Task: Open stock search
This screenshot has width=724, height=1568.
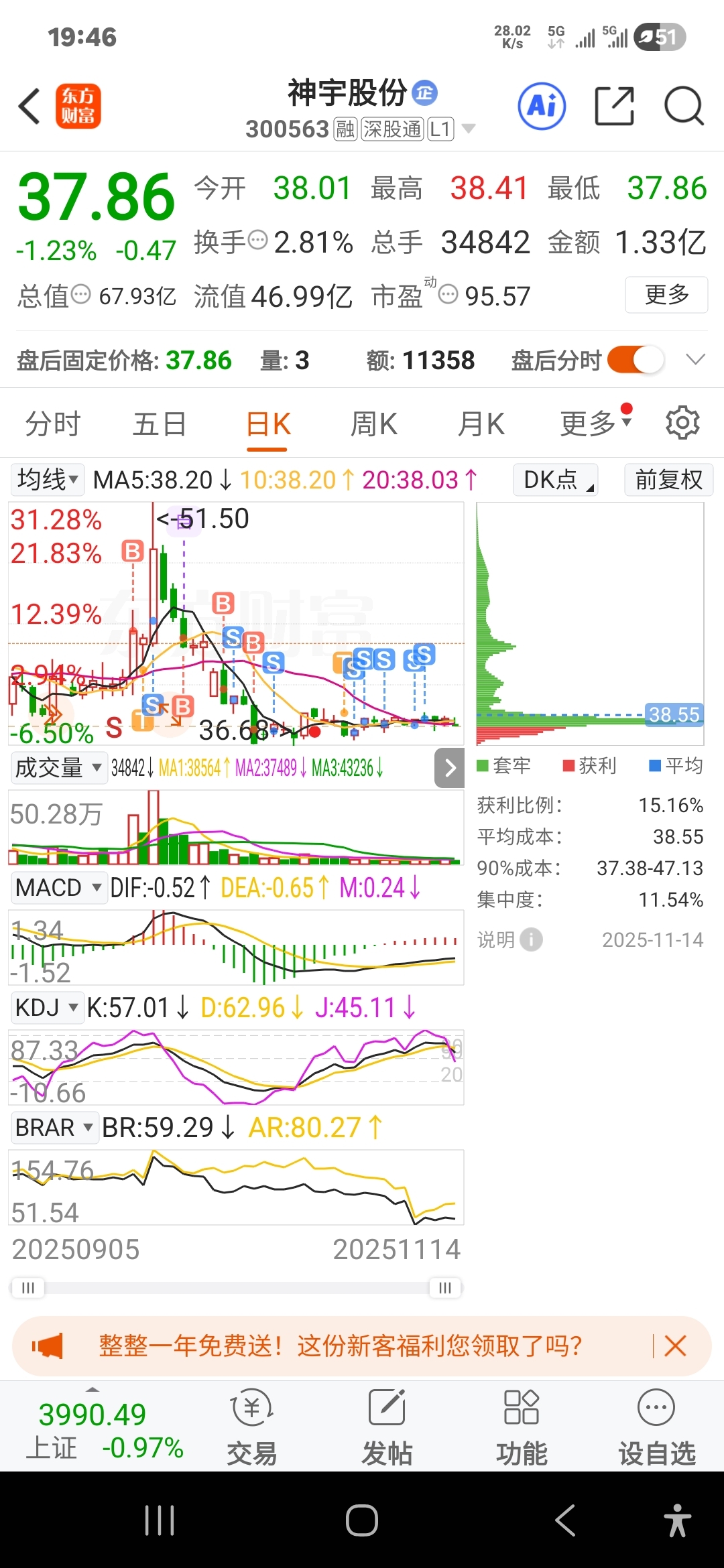Action: coord(683,106)
